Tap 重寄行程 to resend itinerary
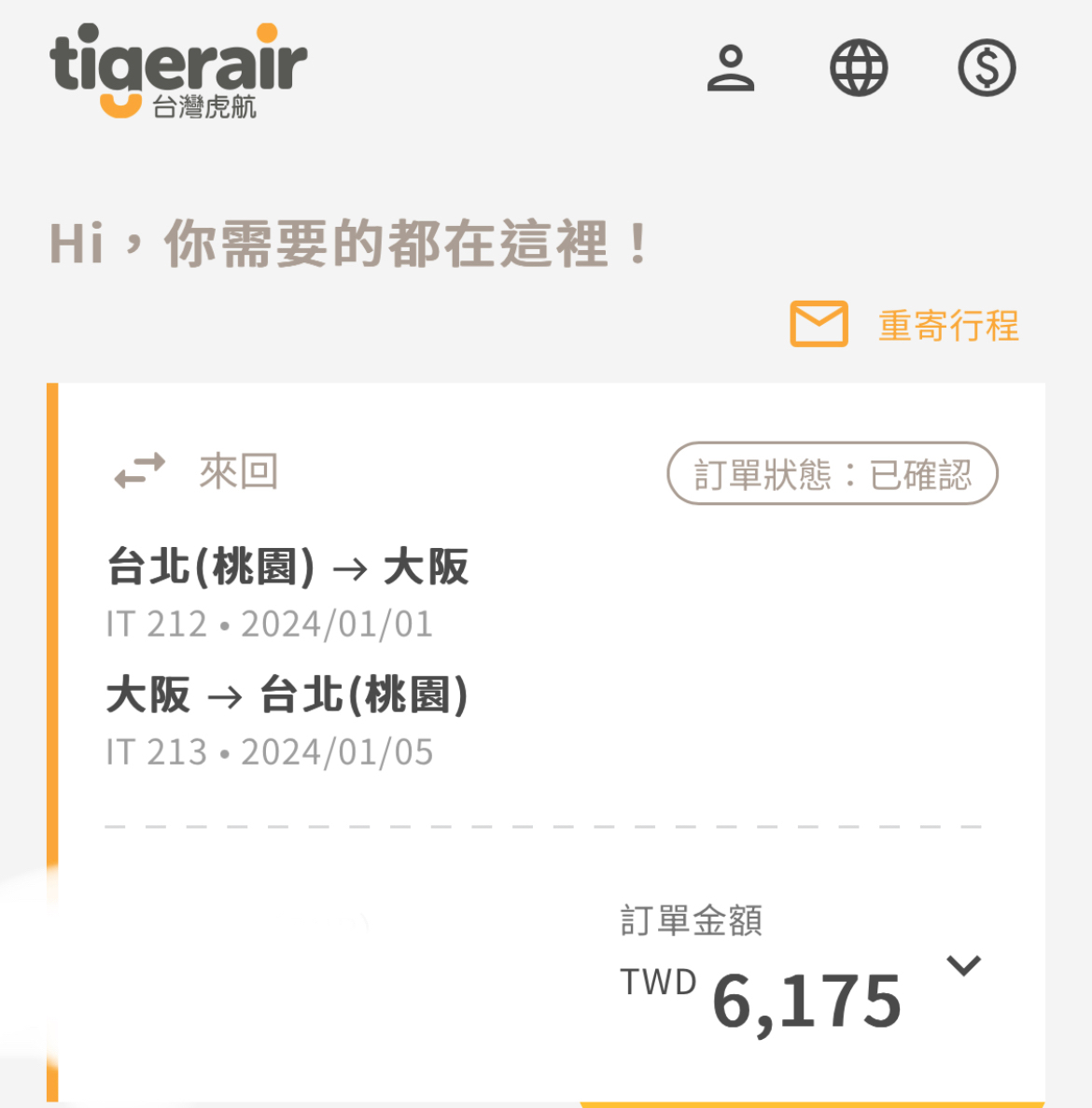The height and width of the screenshot is (1108, 1092). (947, 326)
